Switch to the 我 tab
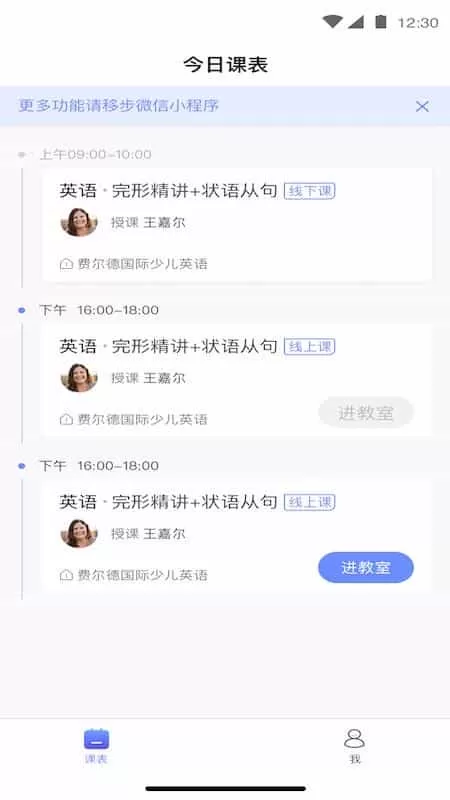 point(355,745)
